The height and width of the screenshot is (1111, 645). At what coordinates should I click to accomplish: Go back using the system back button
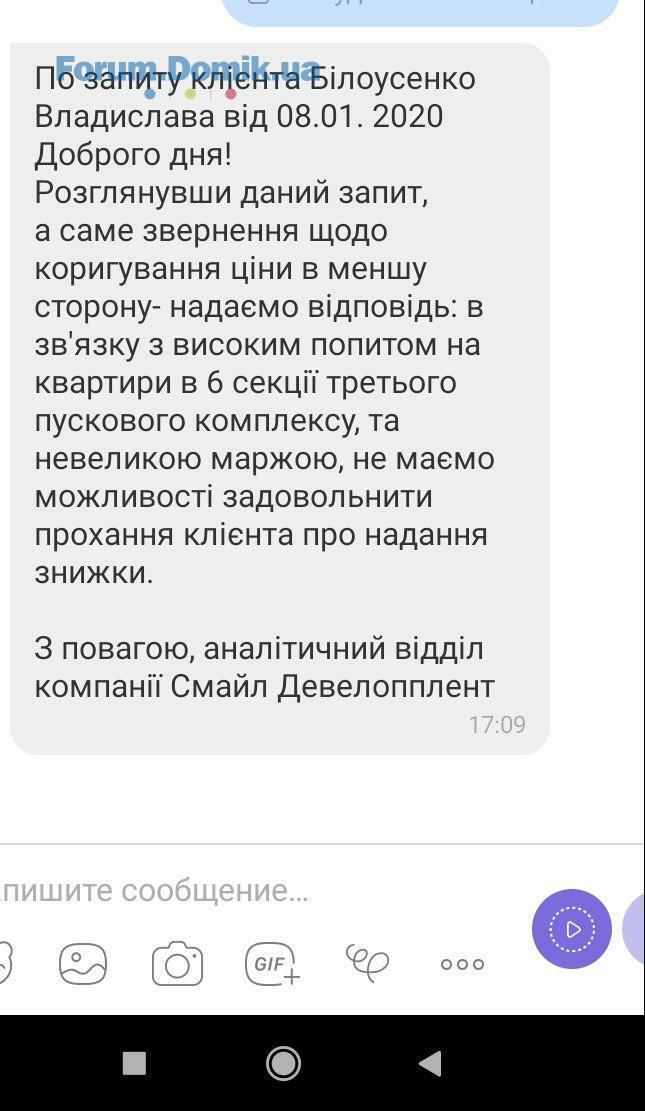click(x=430, y=1063)
